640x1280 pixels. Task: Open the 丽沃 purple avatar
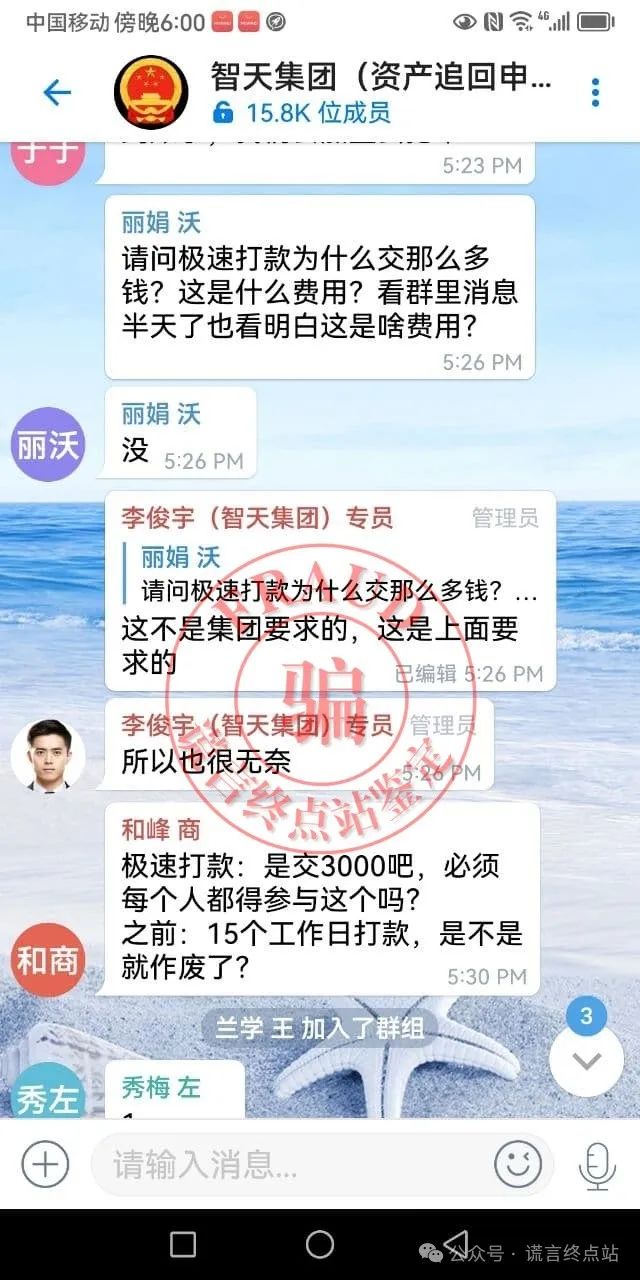point(47,445)
